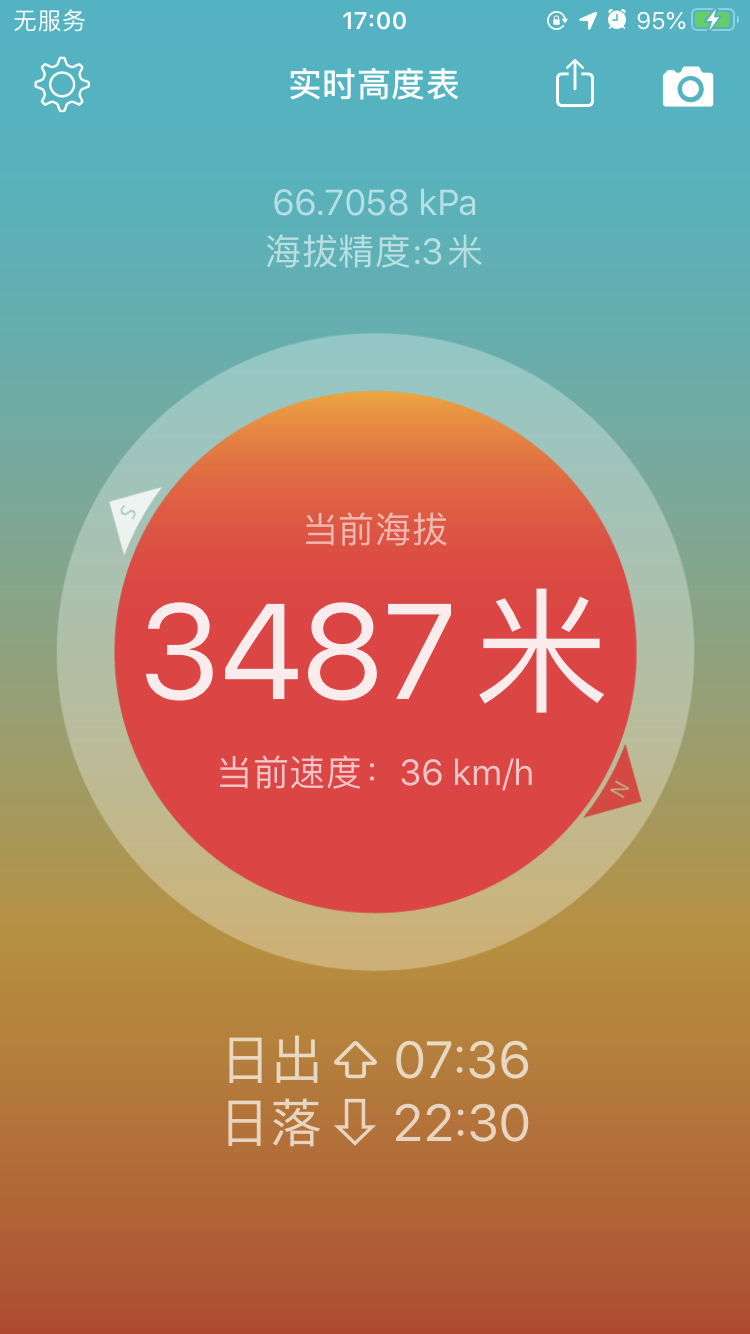
Task: Share the current altitude reading
Action: point(575,84)
